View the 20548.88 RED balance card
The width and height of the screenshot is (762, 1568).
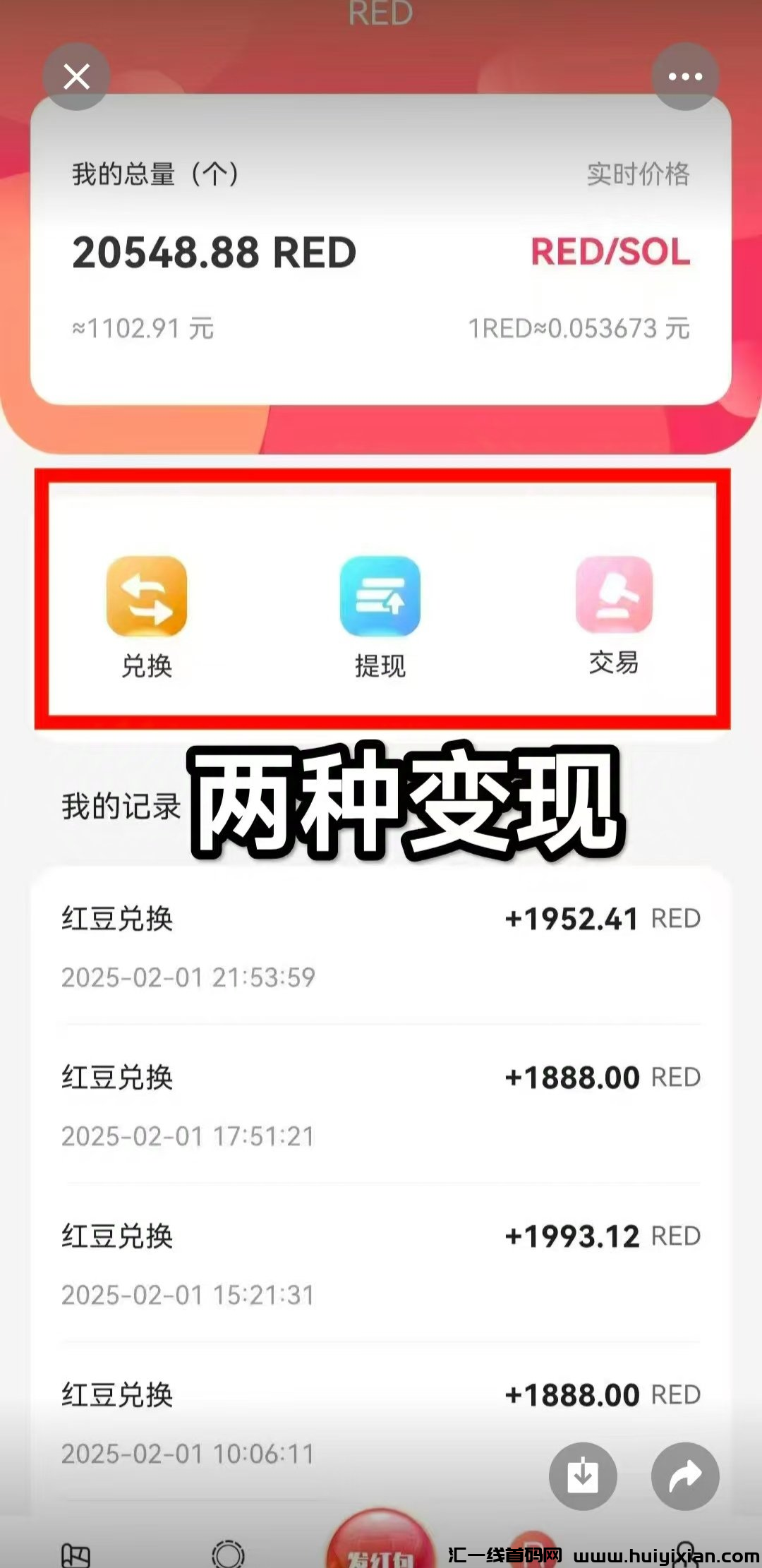(x=215, y=253)
